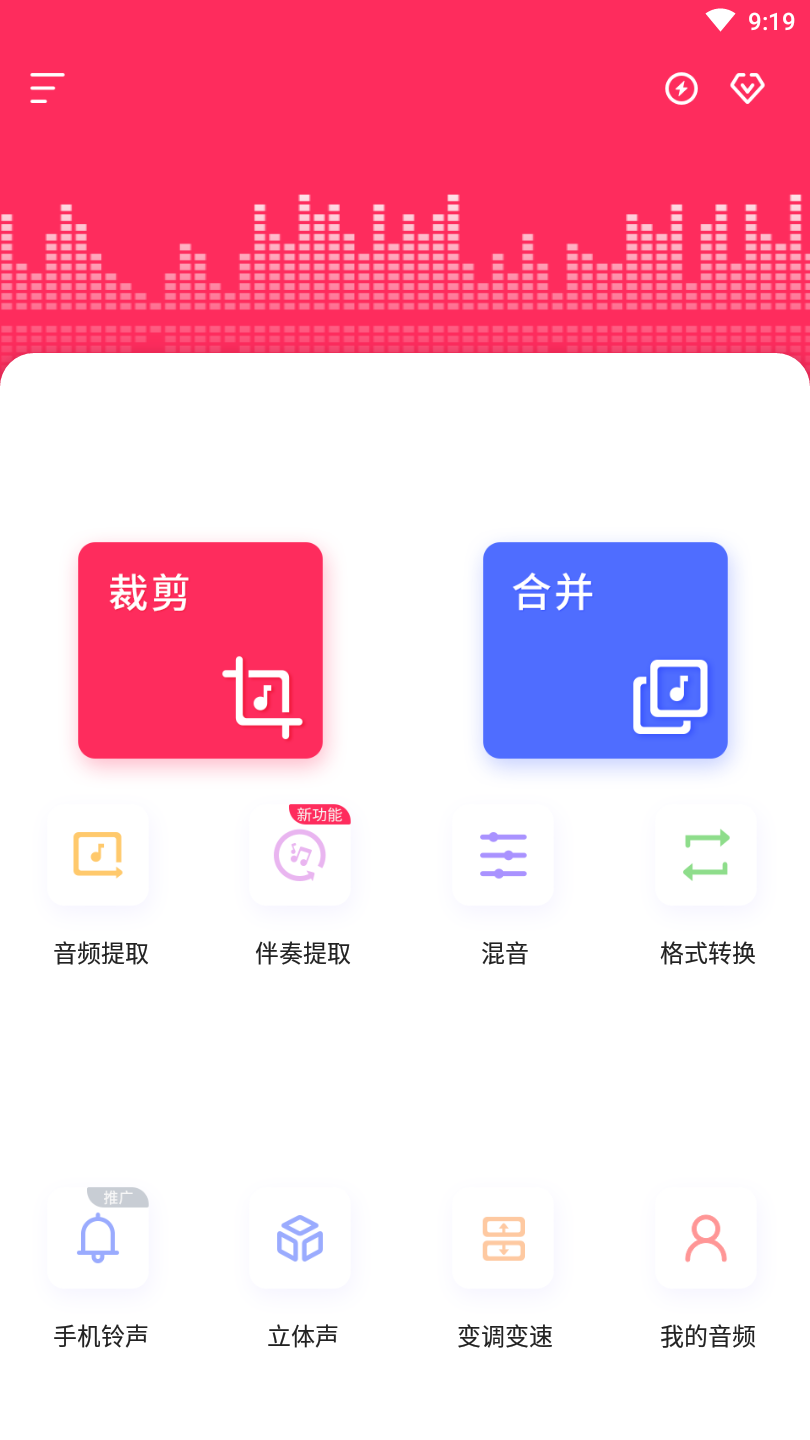This screenshot has height=1440, width=810.
Task: Open 手机铃声 ringtone option
Action: 98,1239
